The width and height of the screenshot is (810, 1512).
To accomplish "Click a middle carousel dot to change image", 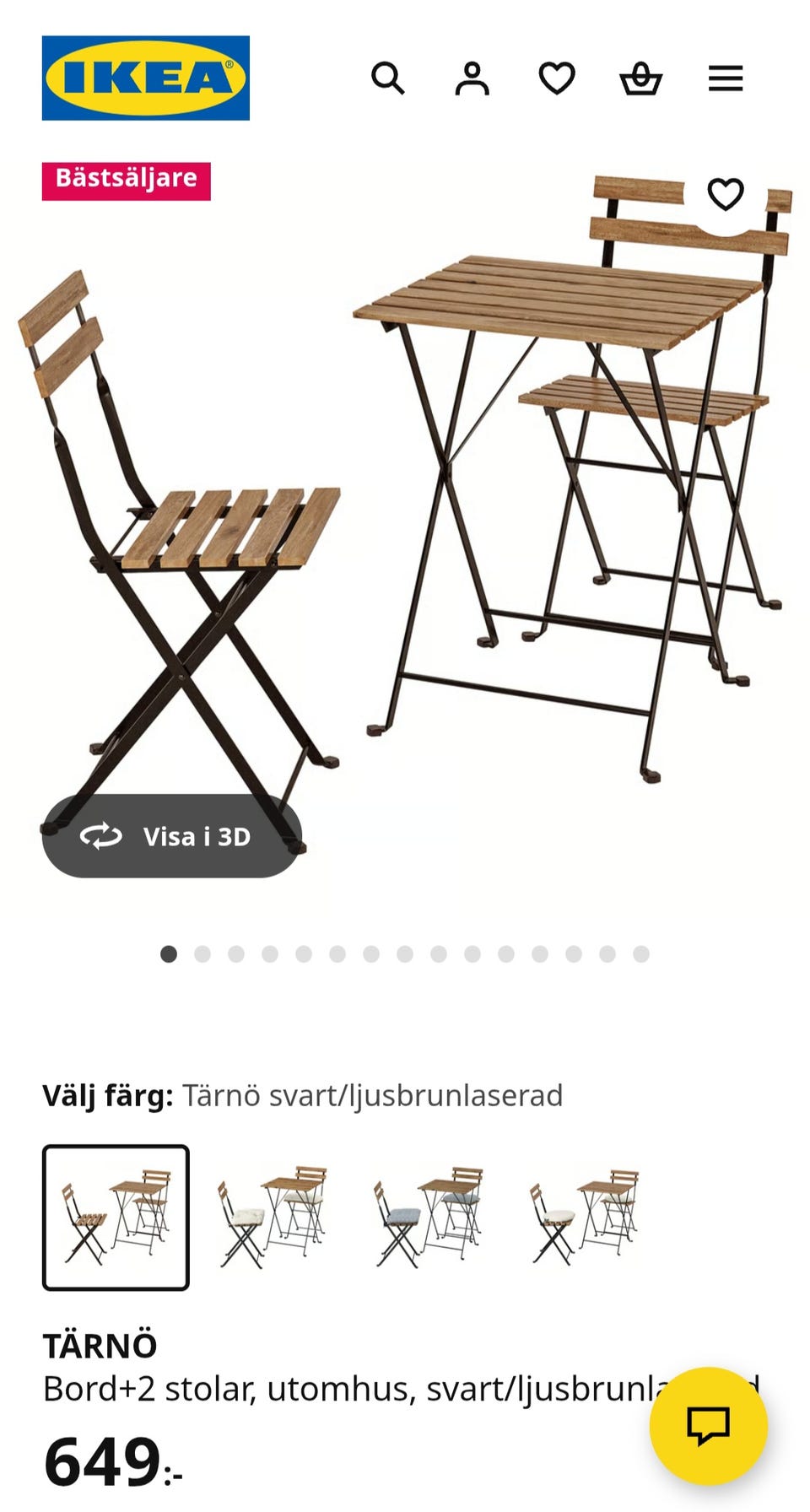I will (405, 954).
